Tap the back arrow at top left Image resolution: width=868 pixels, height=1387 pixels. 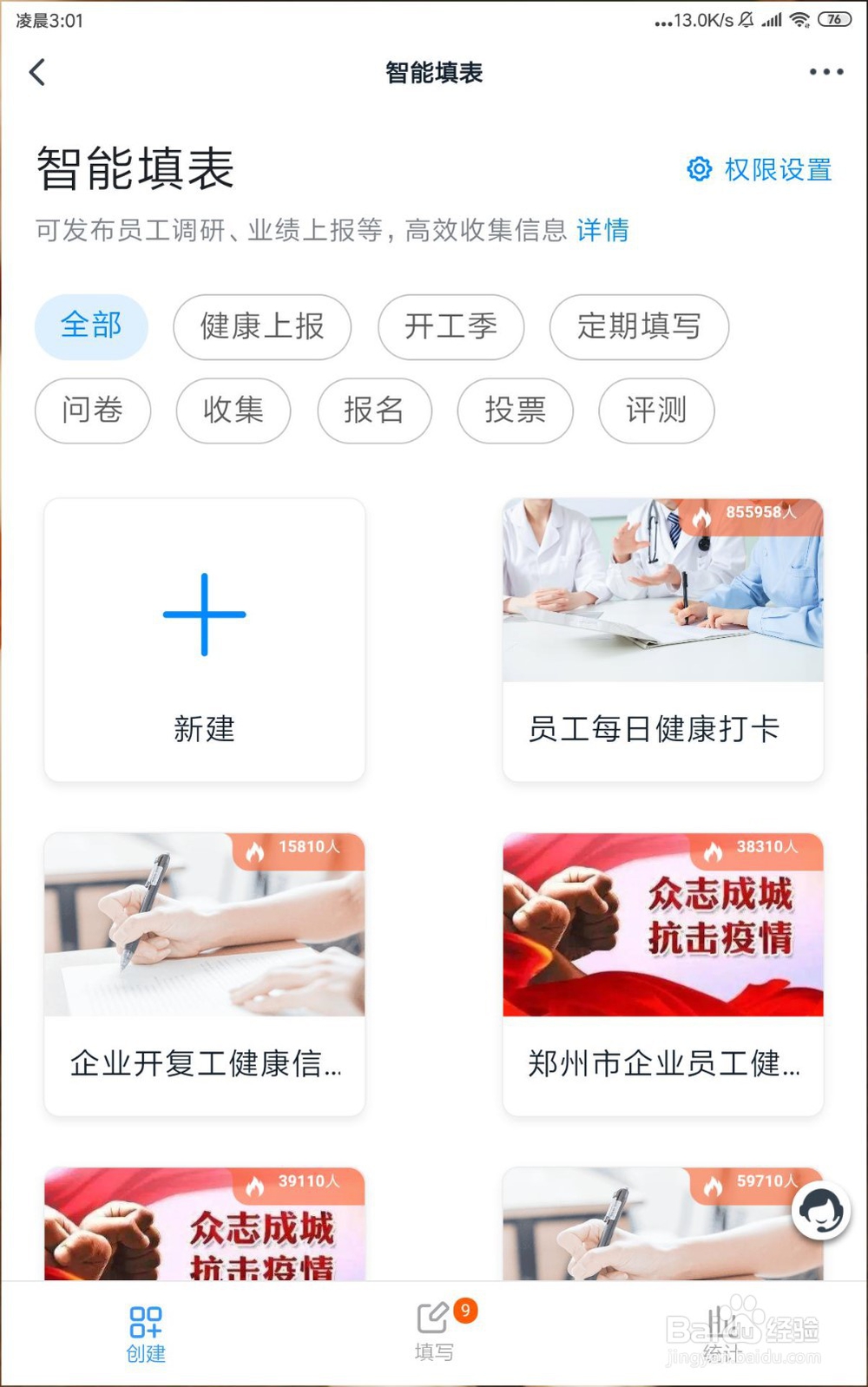36,73
